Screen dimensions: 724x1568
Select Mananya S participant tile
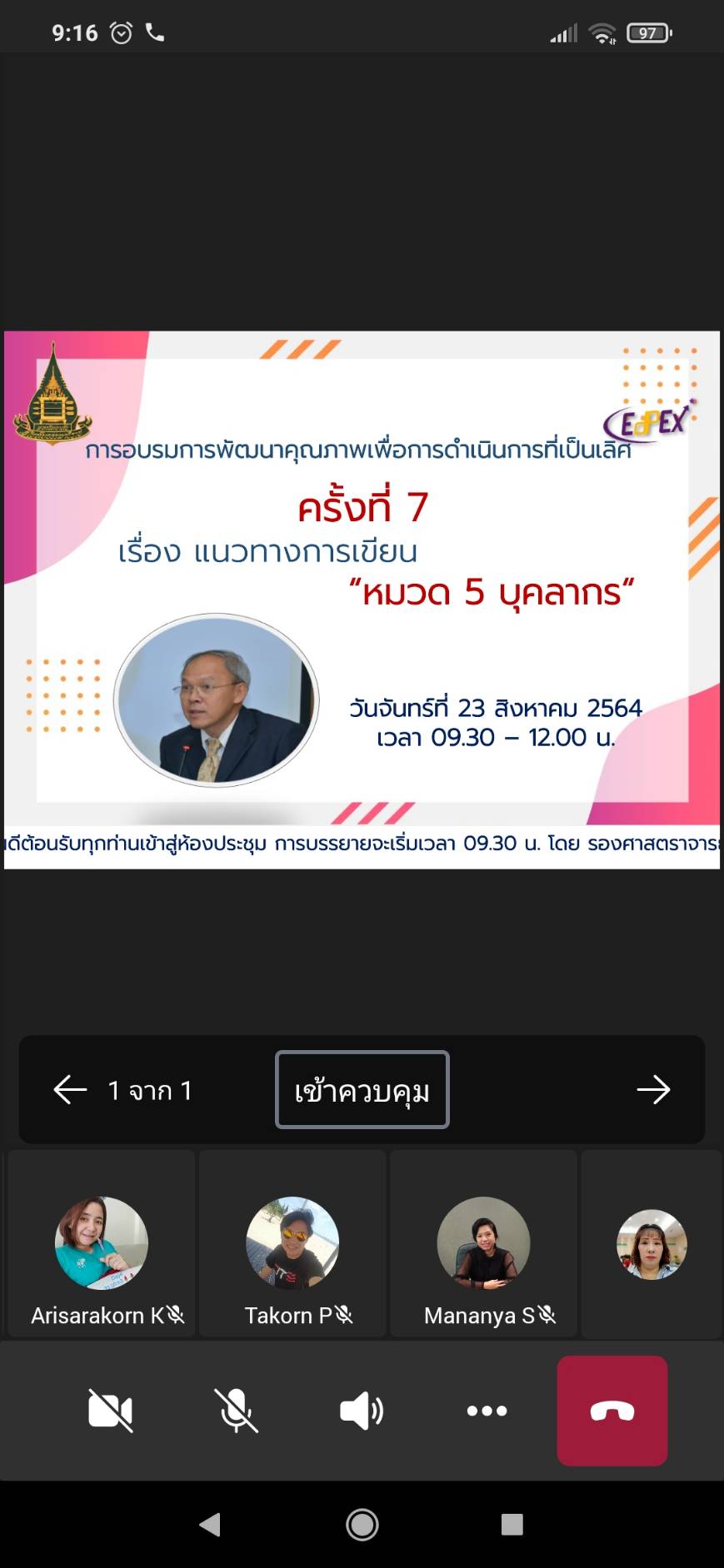[483, 1243]
